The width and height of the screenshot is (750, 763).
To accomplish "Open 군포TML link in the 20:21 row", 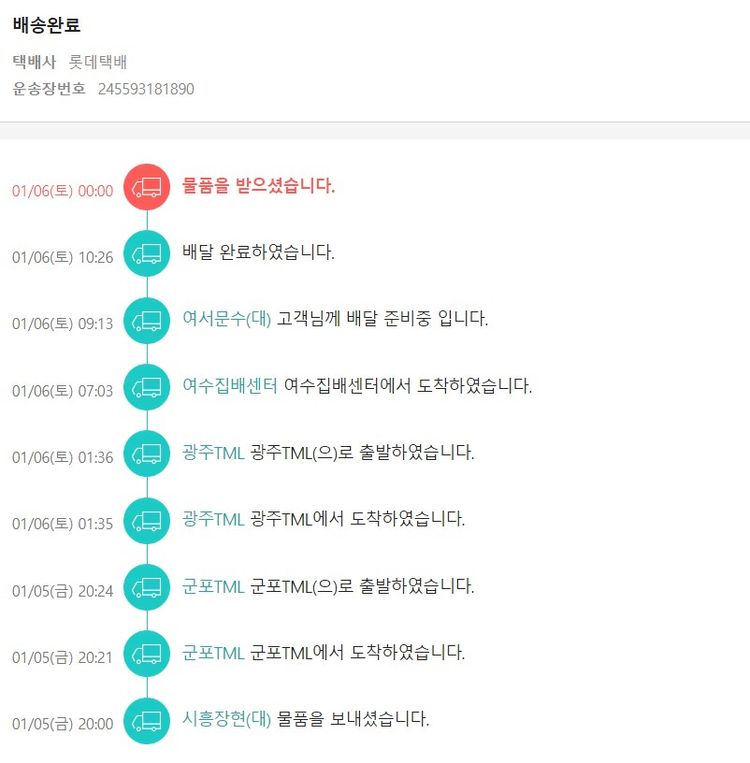I will (213, 653).
